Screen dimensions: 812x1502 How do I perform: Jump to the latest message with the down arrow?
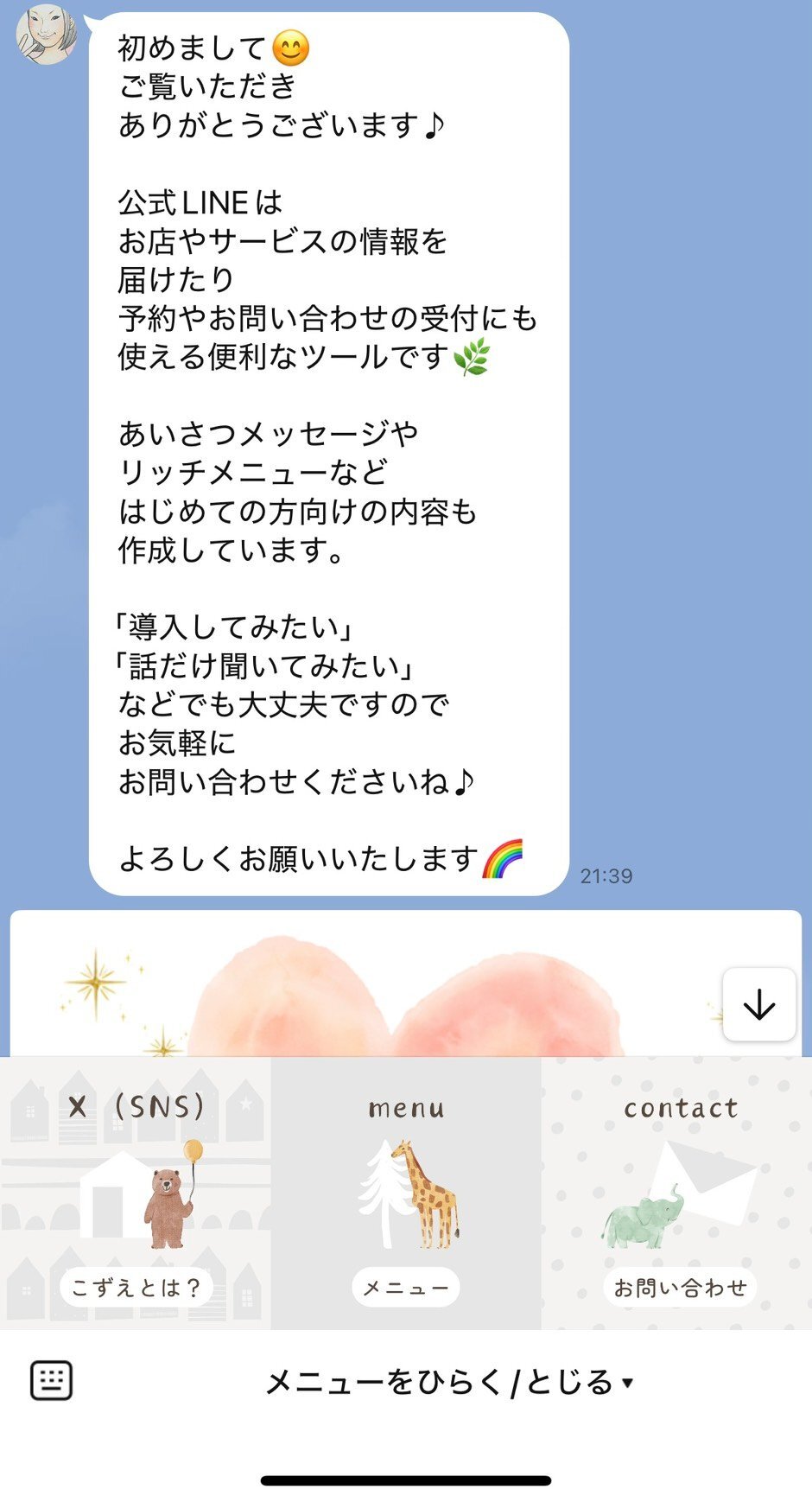click(758, 1004)
